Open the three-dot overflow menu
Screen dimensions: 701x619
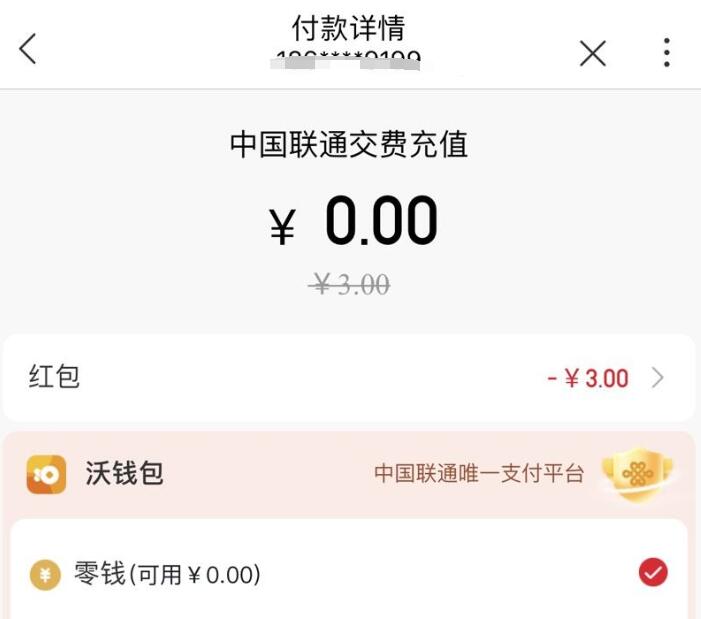click(667, 53)
